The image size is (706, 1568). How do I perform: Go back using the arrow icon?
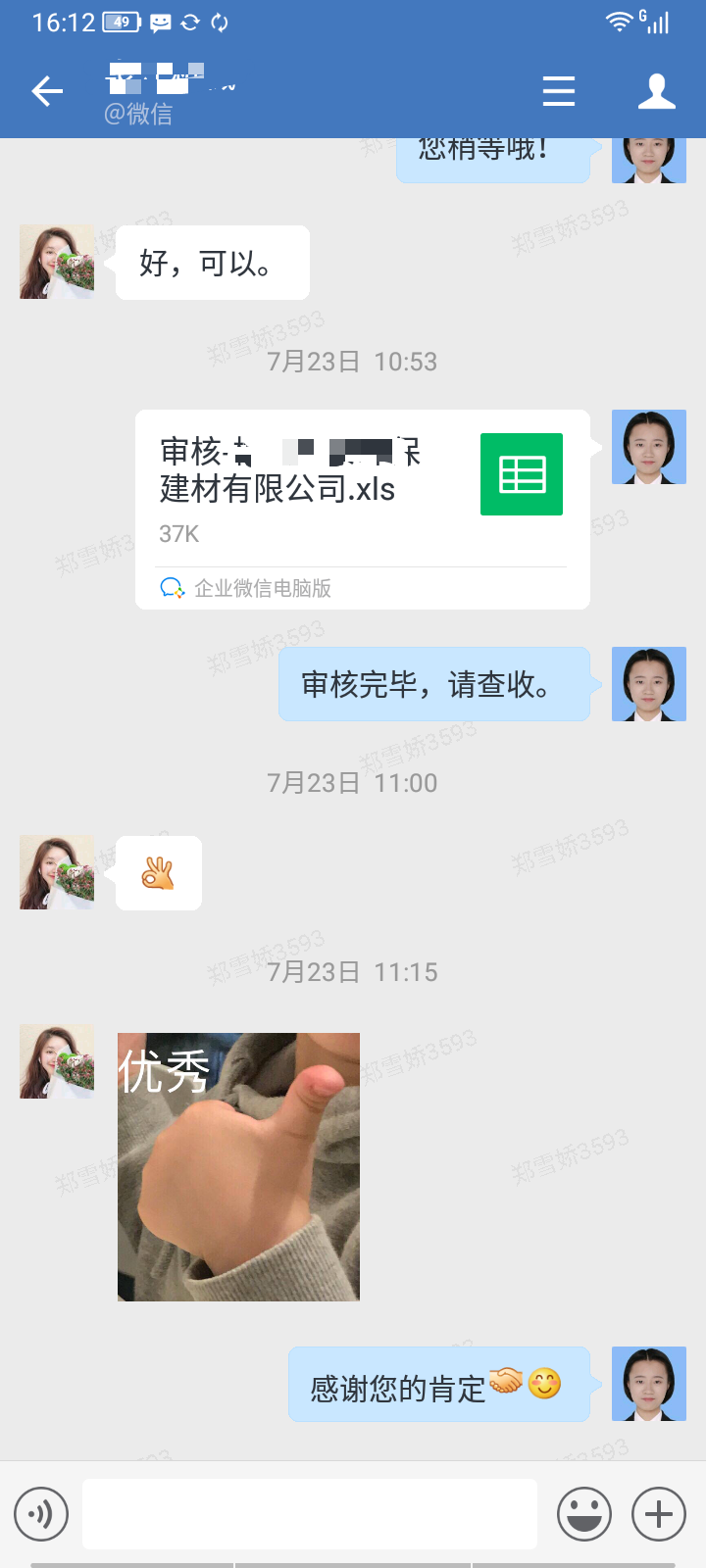click(x=47, y=92)
